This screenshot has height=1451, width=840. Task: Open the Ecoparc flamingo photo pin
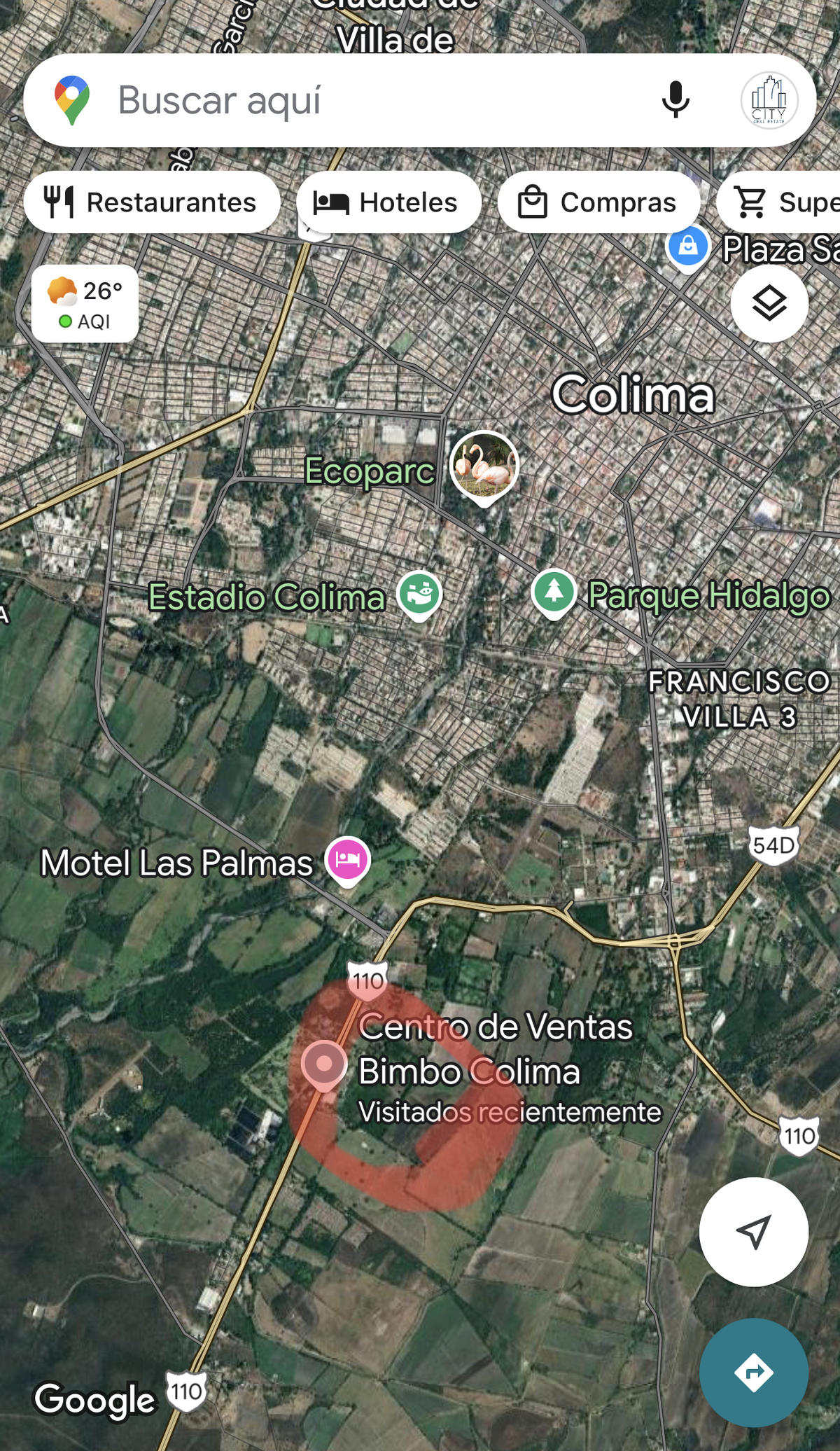pyautogui.click(x=484, y=465)
